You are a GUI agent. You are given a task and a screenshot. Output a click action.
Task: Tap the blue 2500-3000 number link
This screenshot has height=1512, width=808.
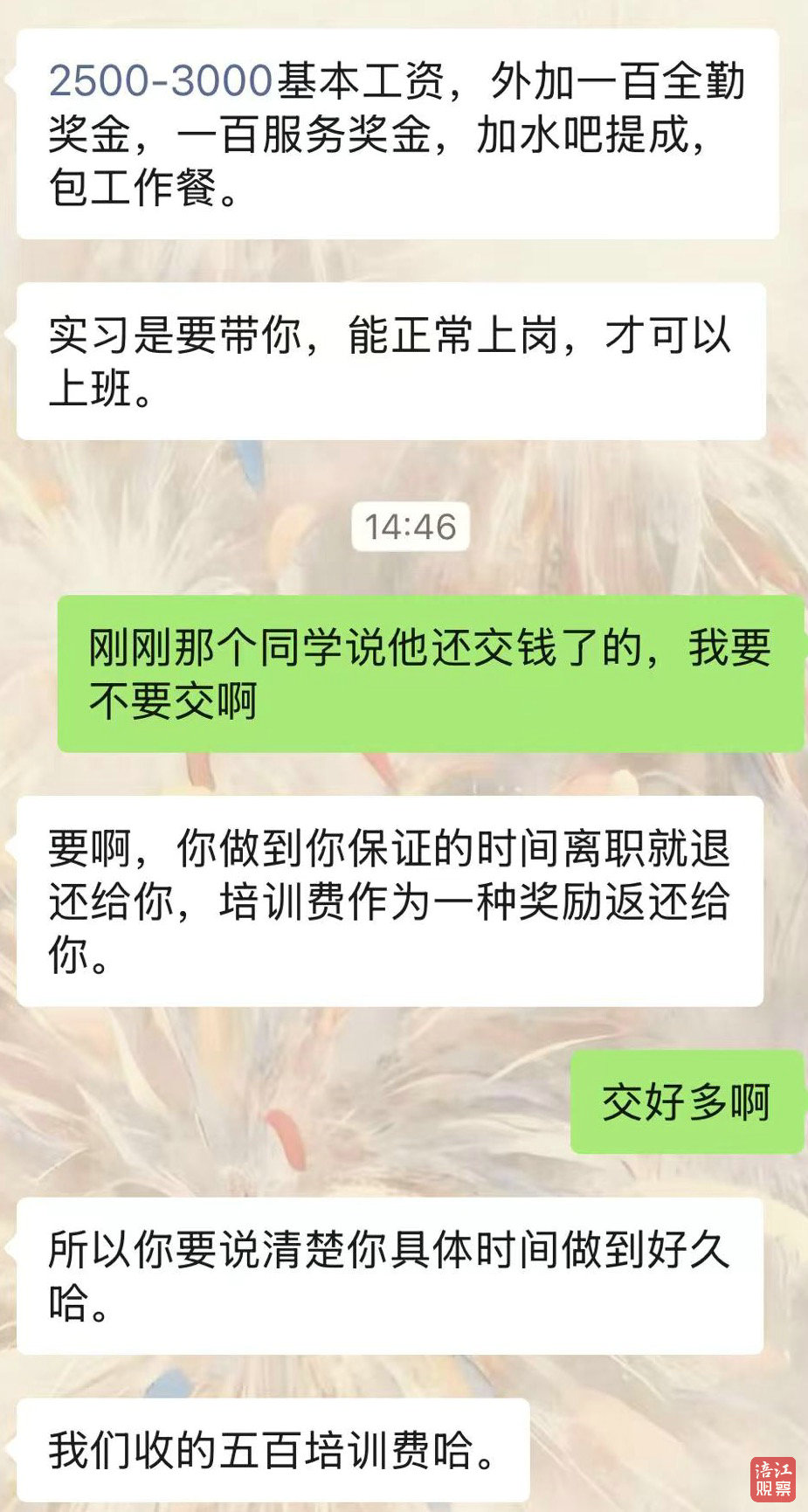click(x=162, y=81)
